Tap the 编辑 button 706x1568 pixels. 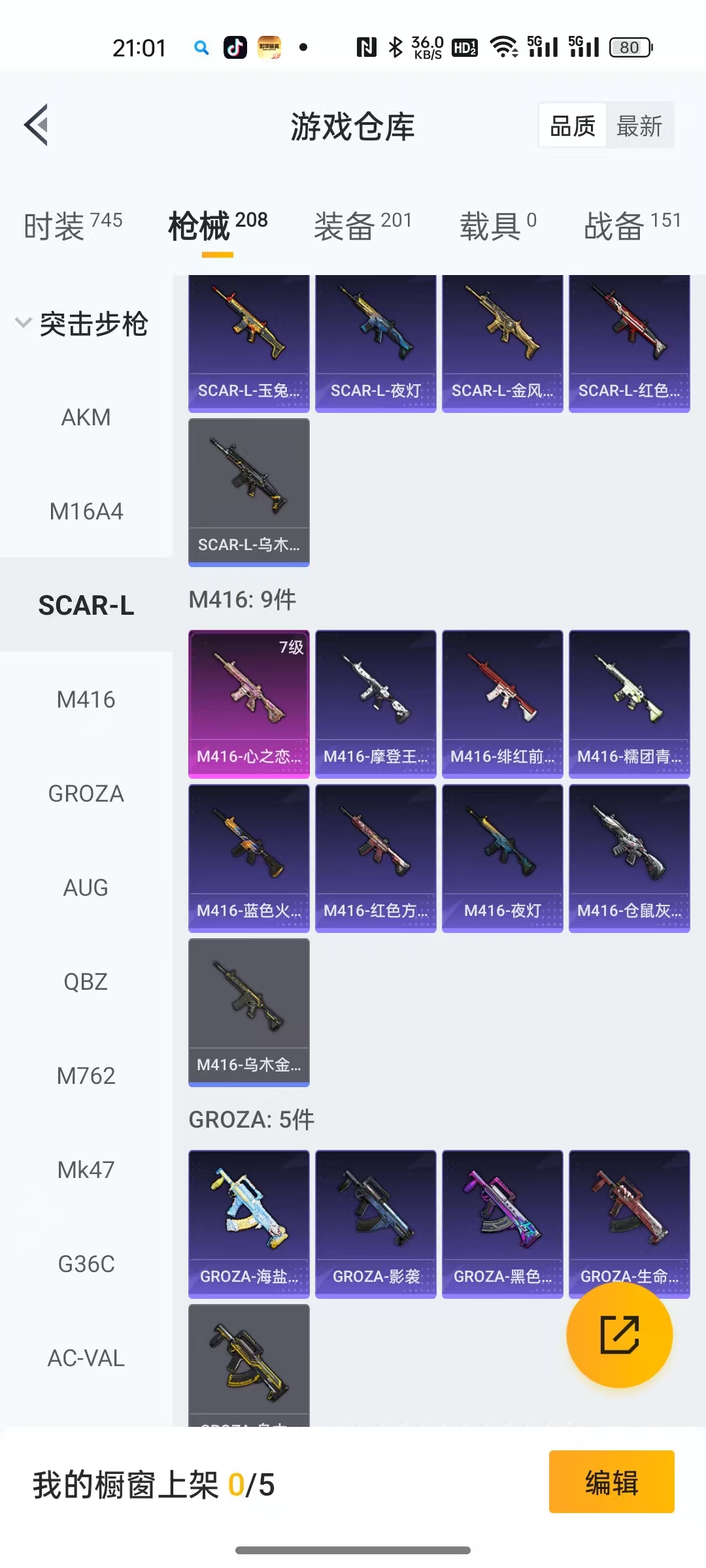(611, 1482)
